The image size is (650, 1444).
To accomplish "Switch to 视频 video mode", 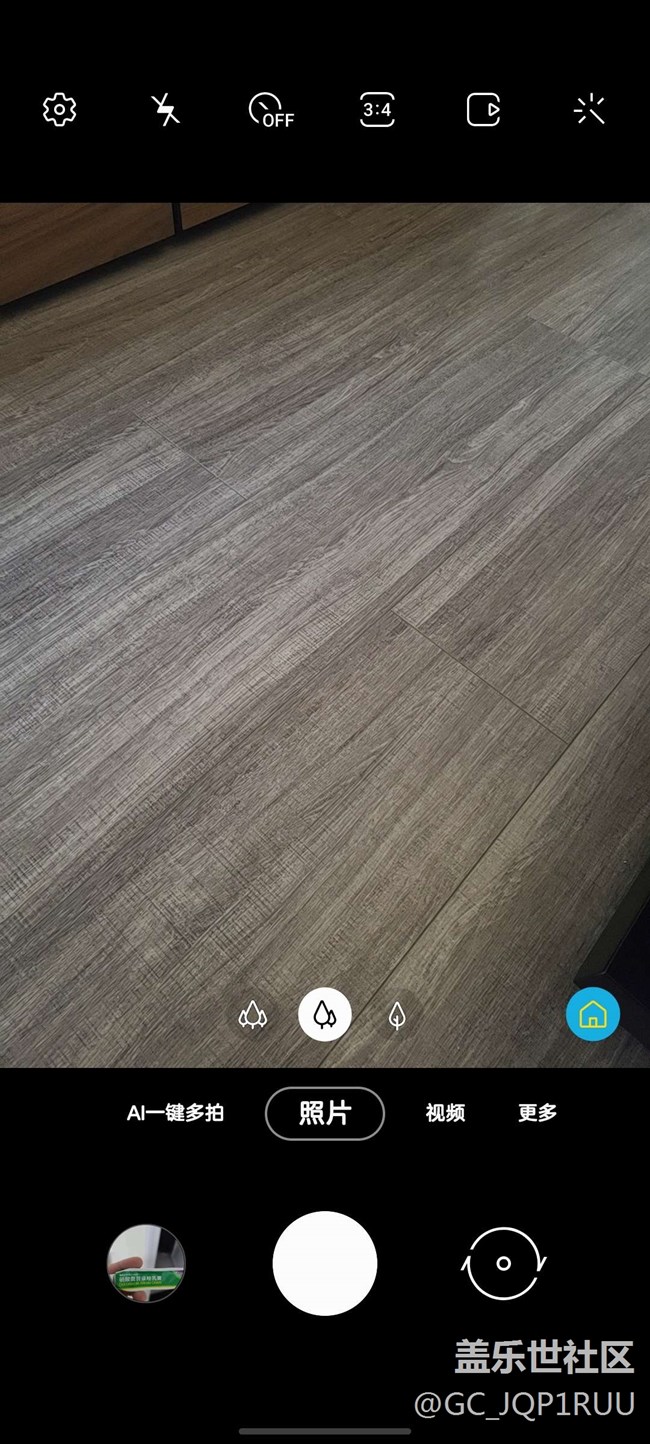I will (x=445, y=1113).
